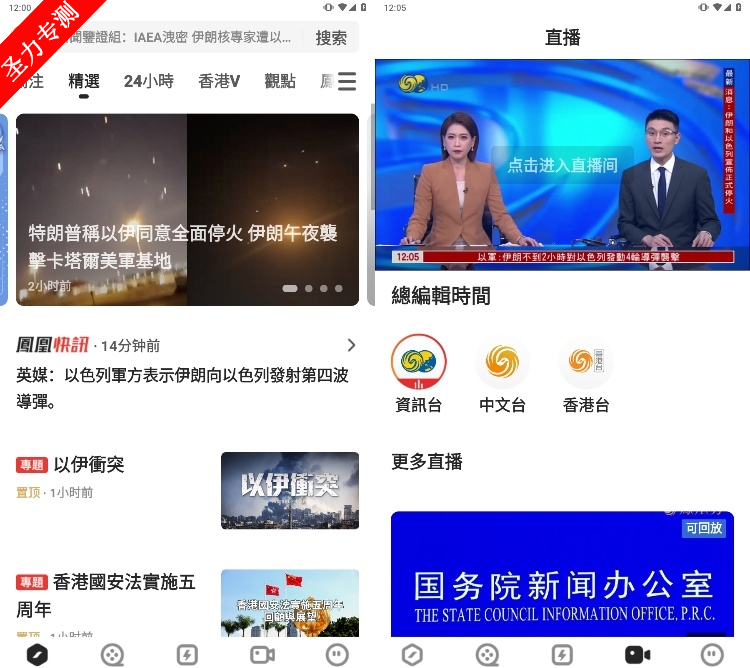Select the 香港V tab
Viewport: 750px width, 668px height.
click(x=219, y=82)
